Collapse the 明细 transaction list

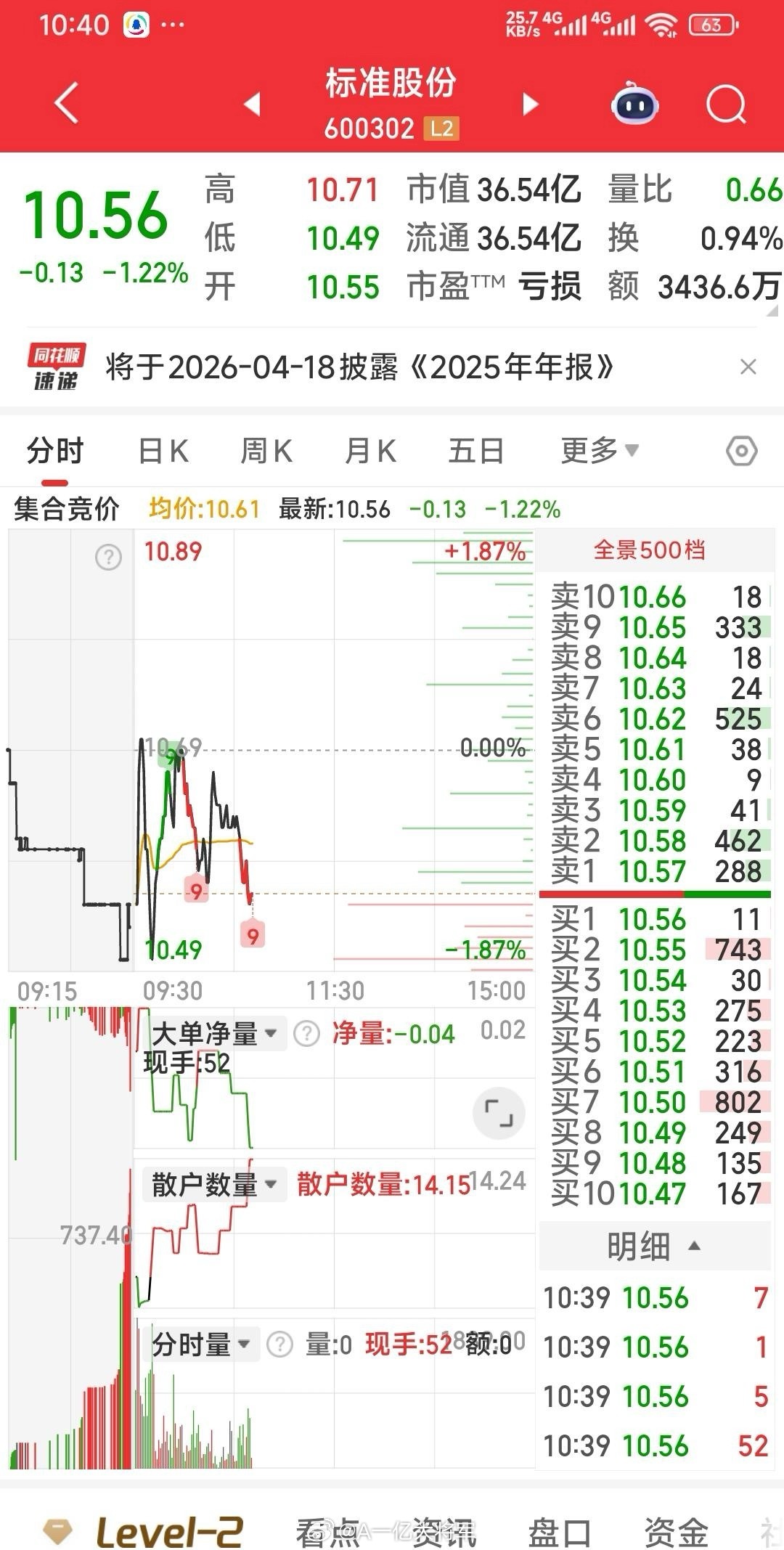693,1246
